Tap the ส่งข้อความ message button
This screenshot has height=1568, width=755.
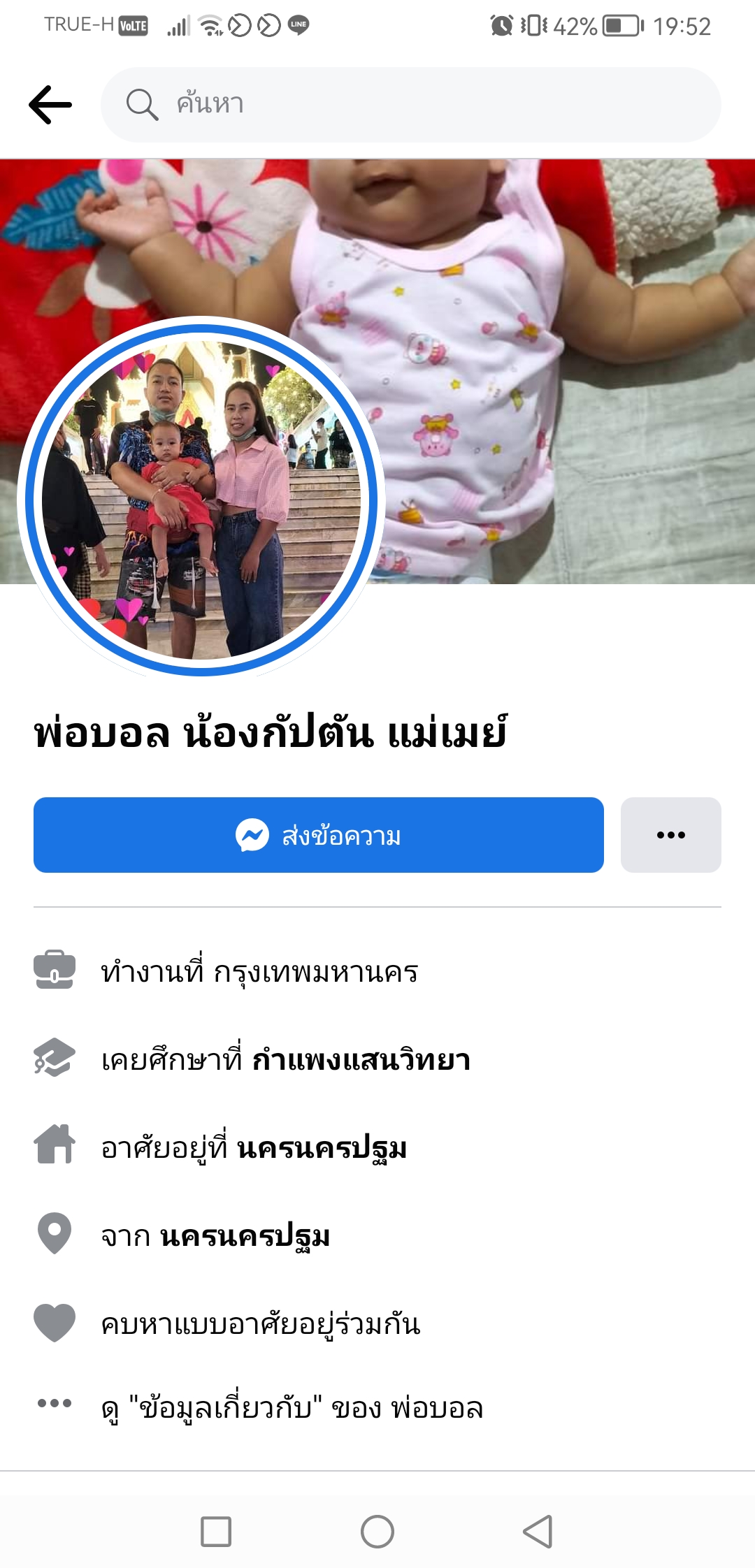(x=319, y=835)
